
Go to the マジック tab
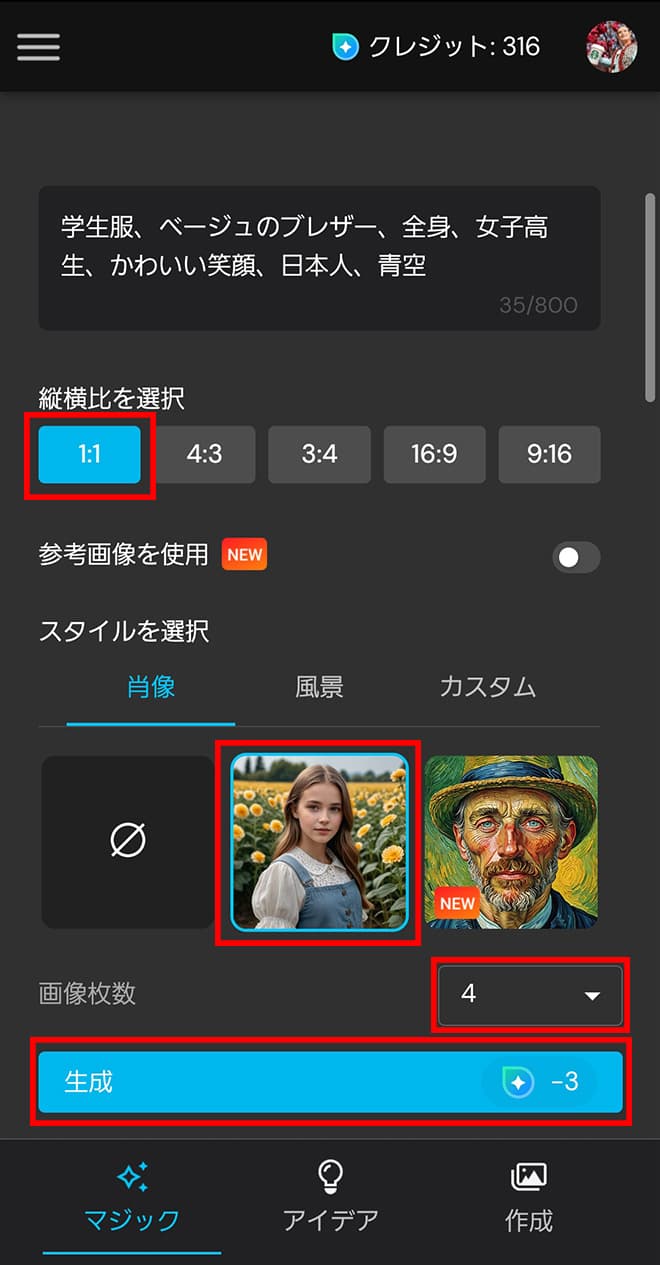132,1198
